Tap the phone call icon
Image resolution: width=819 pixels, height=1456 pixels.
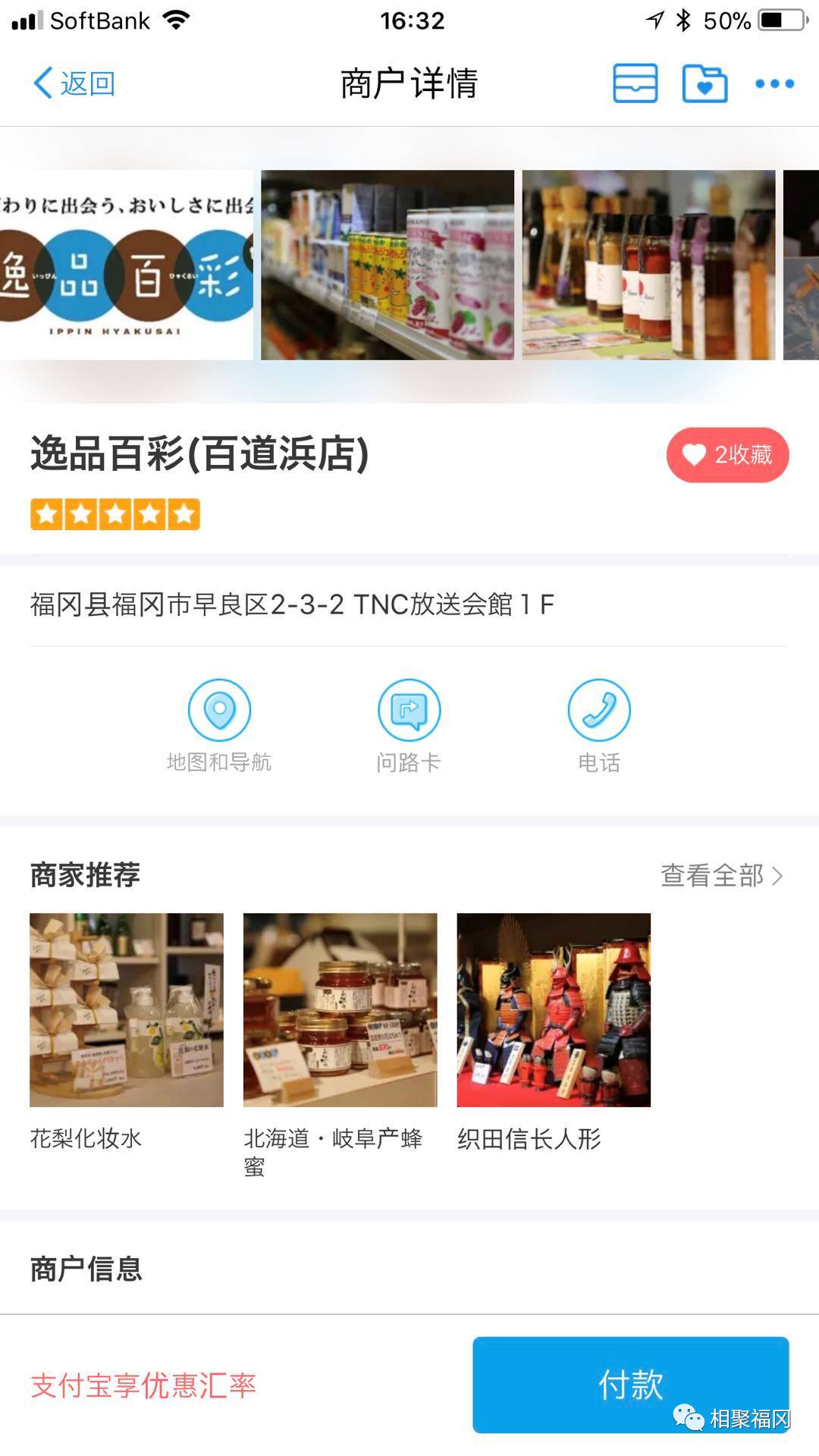(x=600, y=710)
